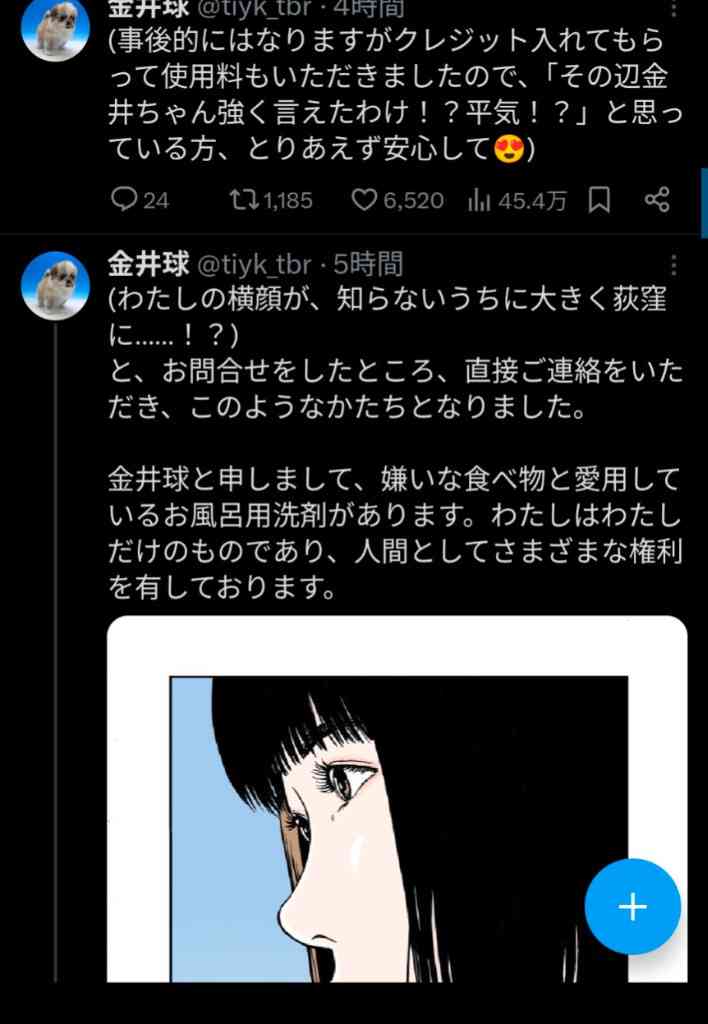Like the tweet with 6,520 likes

point(364,200)
